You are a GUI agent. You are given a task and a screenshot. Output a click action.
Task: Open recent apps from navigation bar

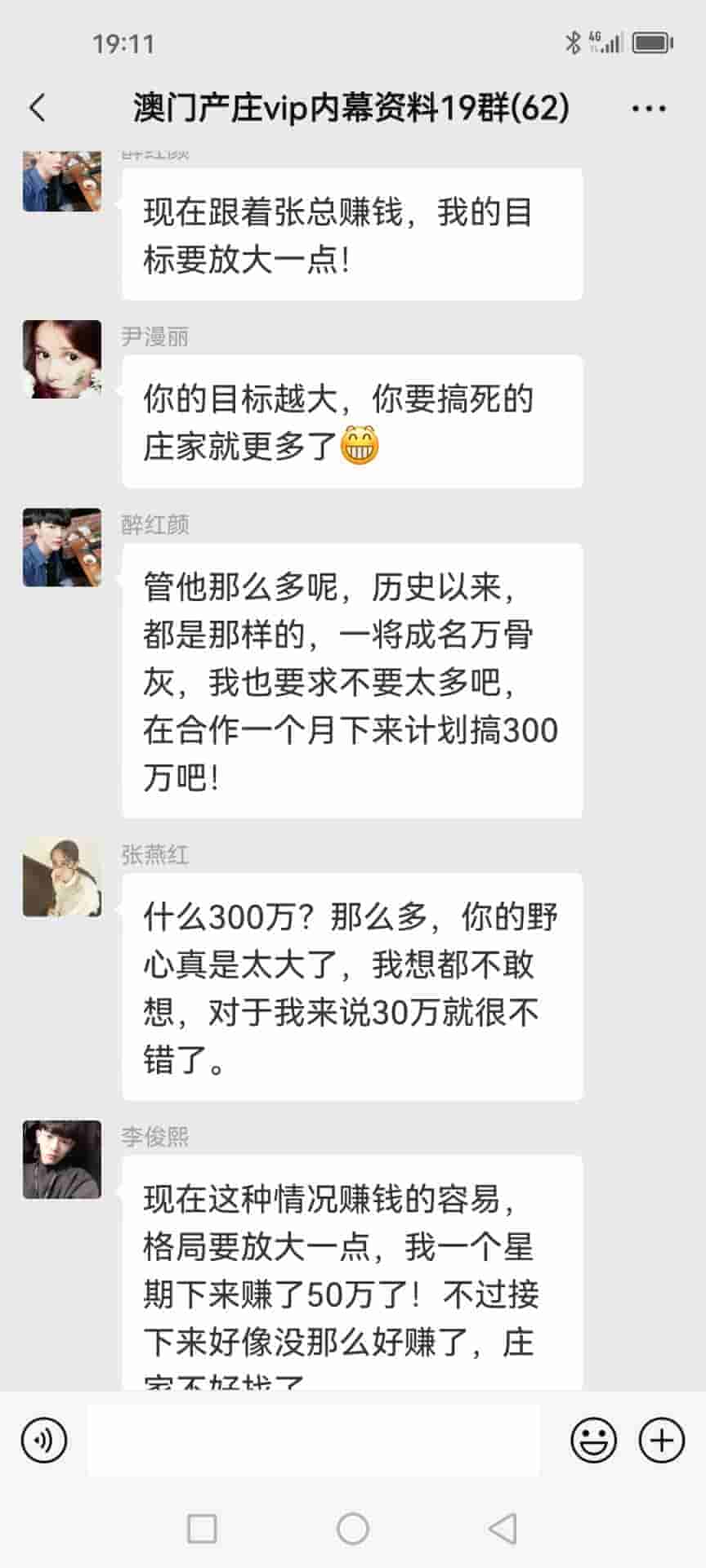pos(202,1528)
